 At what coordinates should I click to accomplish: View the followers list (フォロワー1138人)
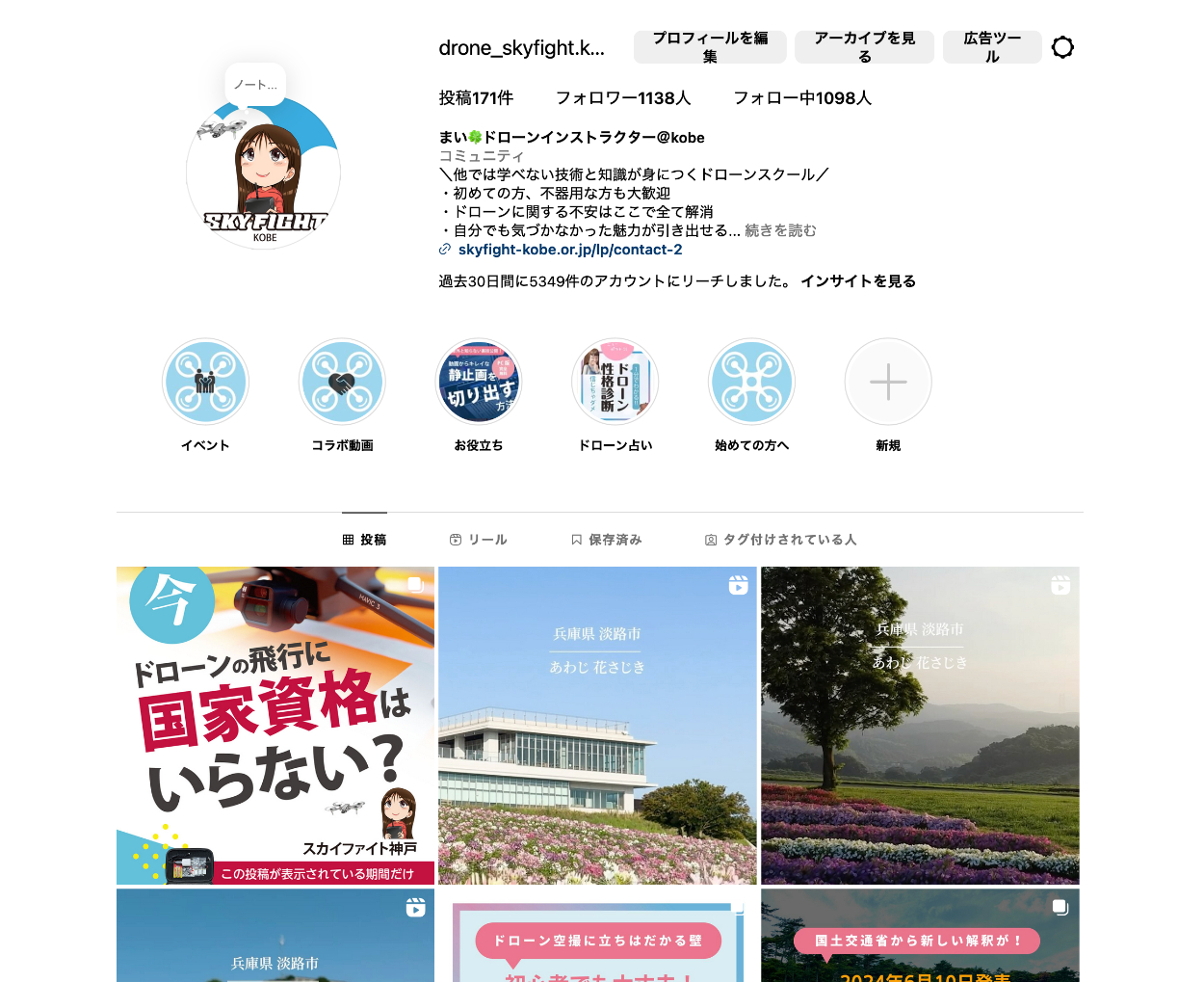pos(623,98)
